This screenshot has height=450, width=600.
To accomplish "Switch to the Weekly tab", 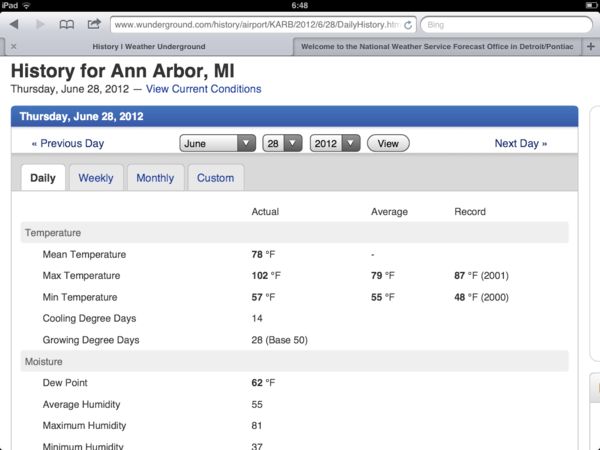I will click(x=96, y=178).
